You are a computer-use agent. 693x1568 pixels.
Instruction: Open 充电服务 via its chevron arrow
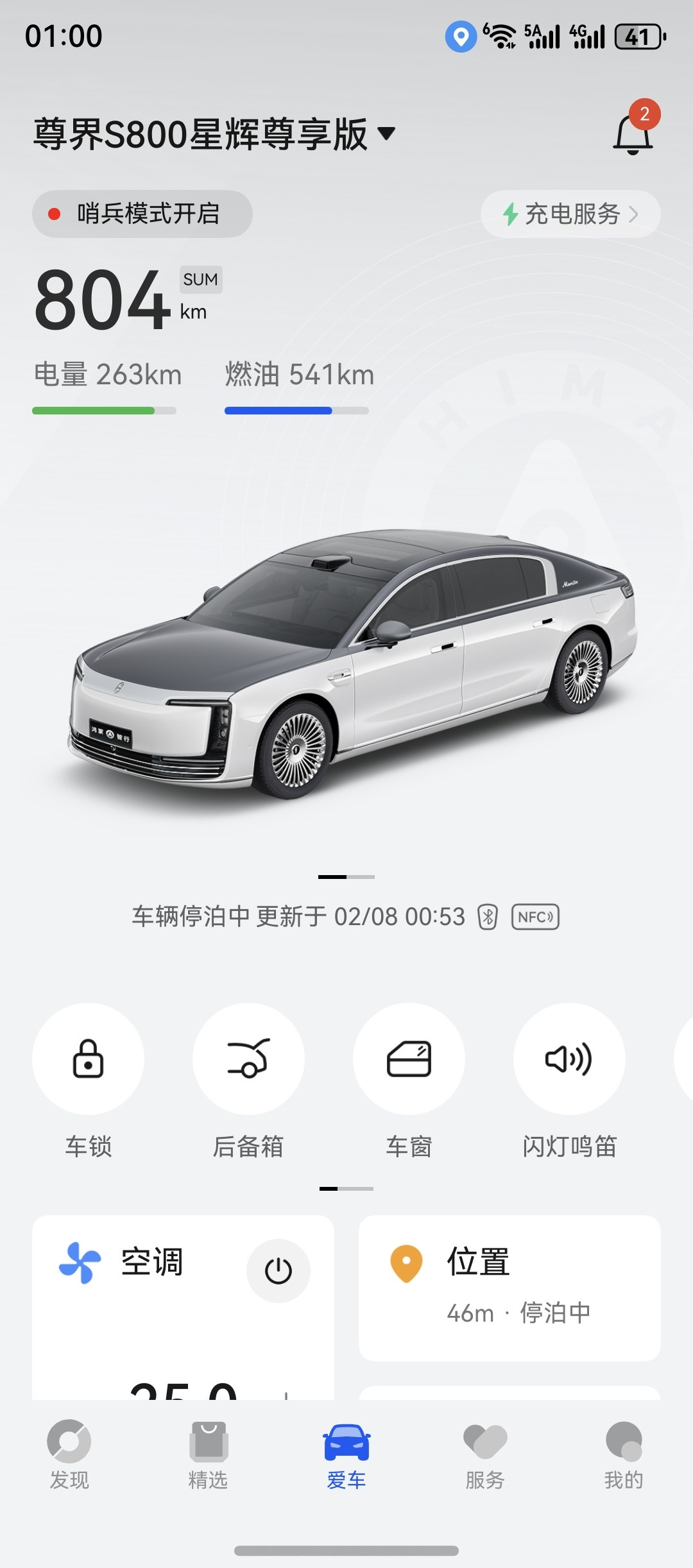point(633,215)
